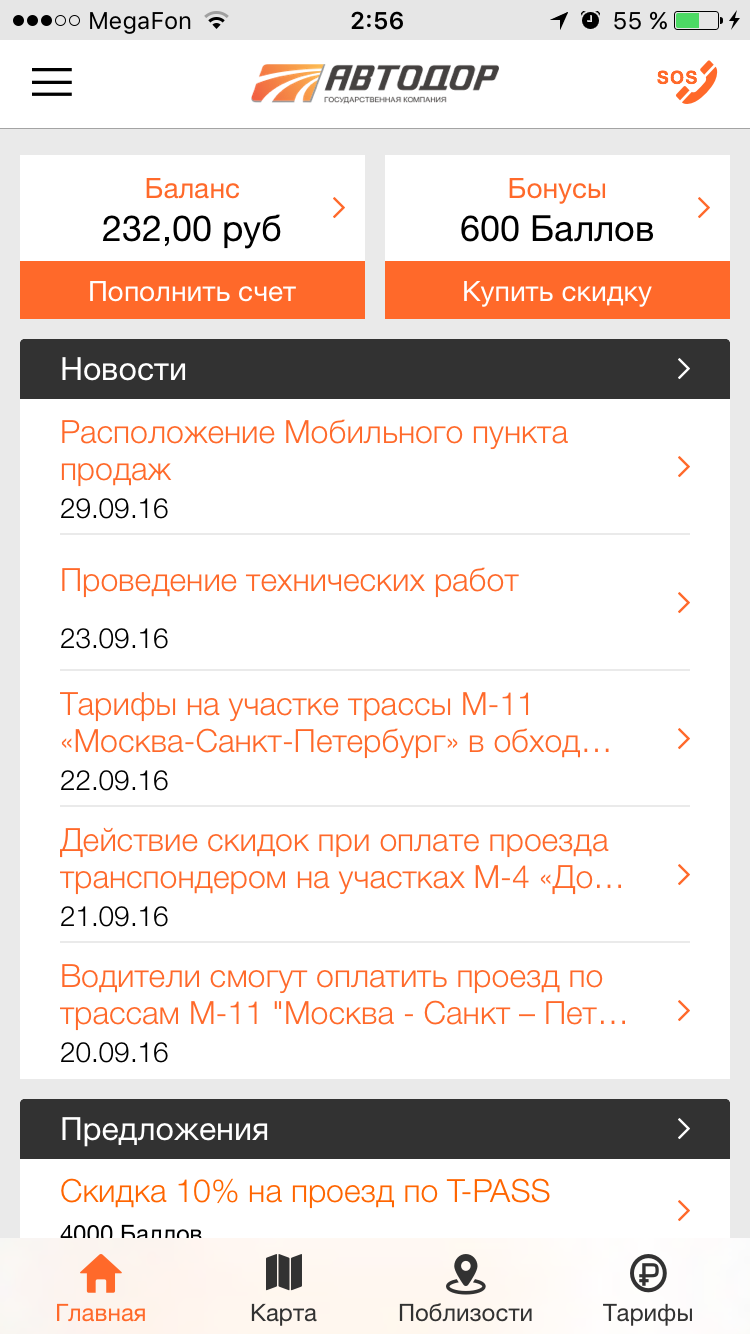The image size is (750, 1334).
Task: Tap the Пополнить счет button
Action: pos(192,291)
